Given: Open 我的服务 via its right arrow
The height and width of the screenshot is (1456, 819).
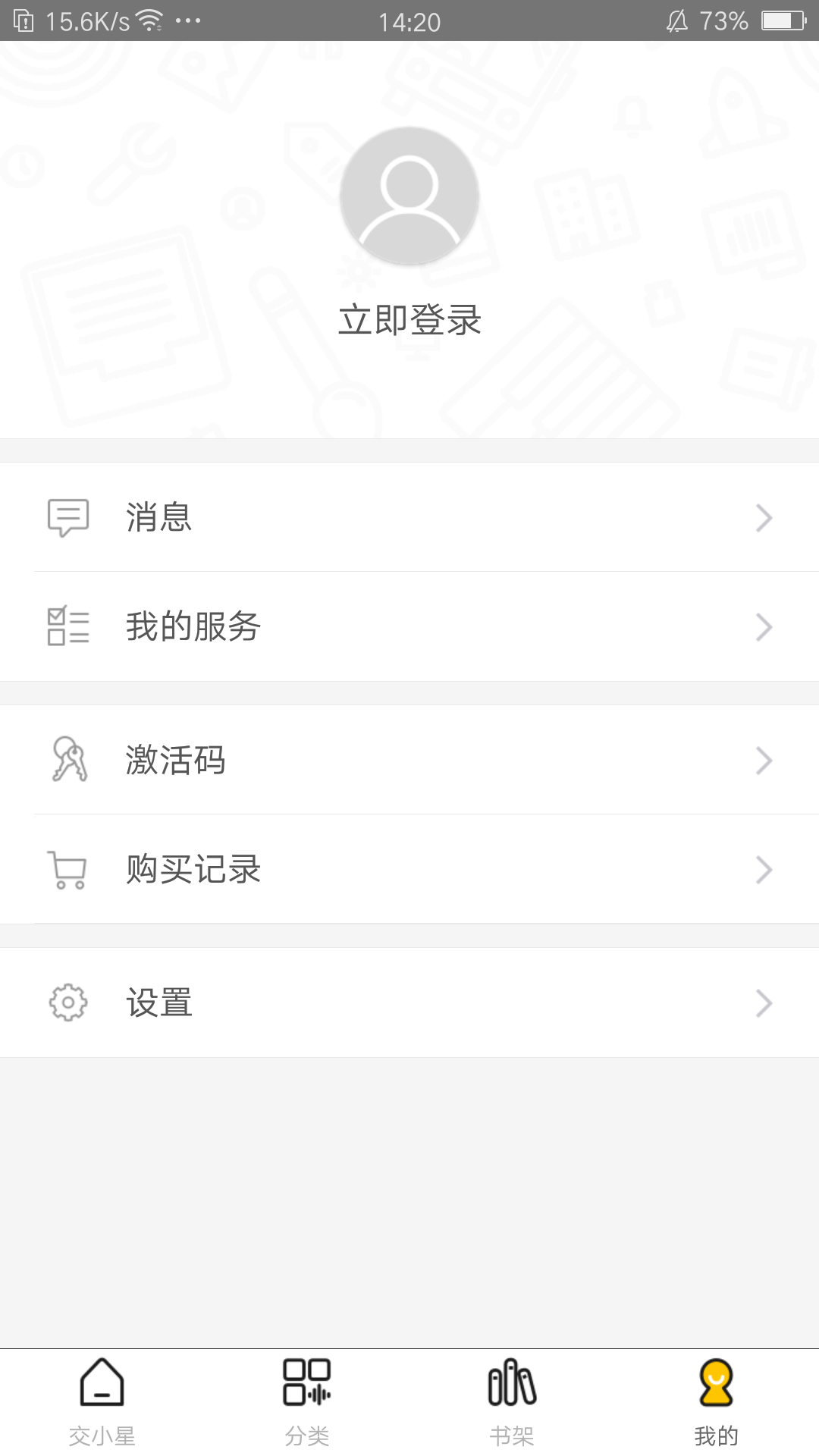Looking at the screenshot, I should (x=764, y=627).
